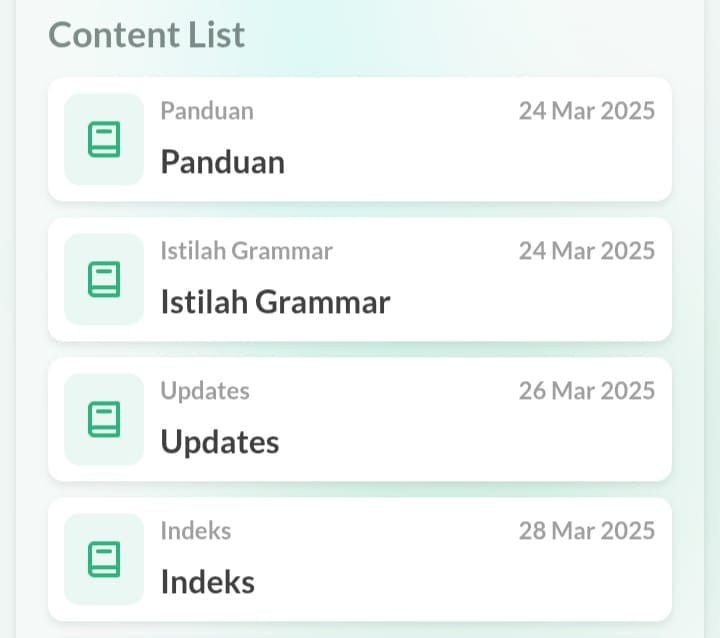Select the Updates content card
This screenshot has height=638, width=720.
tap(360, 419)
